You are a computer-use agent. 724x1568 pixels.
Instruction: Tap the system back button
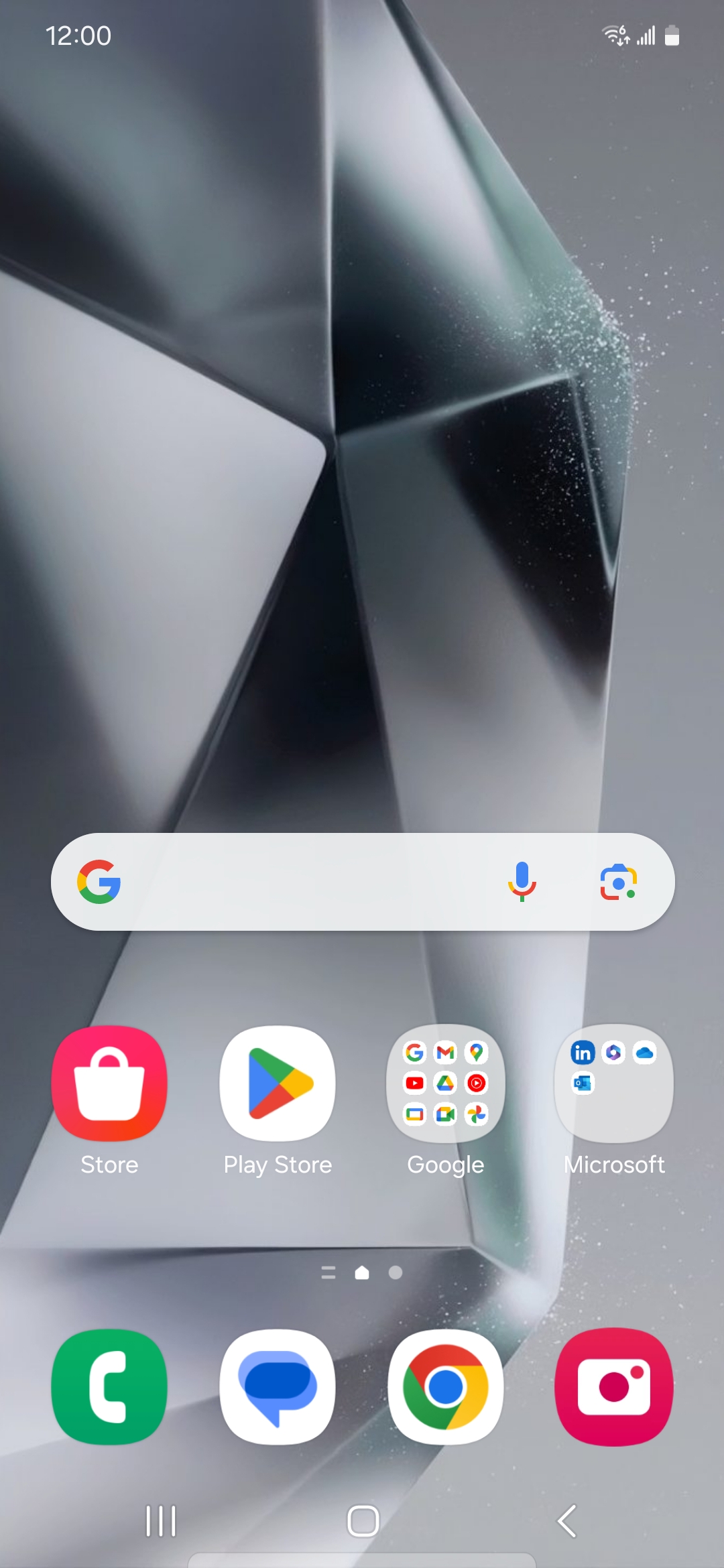(x=567, y=1521)
